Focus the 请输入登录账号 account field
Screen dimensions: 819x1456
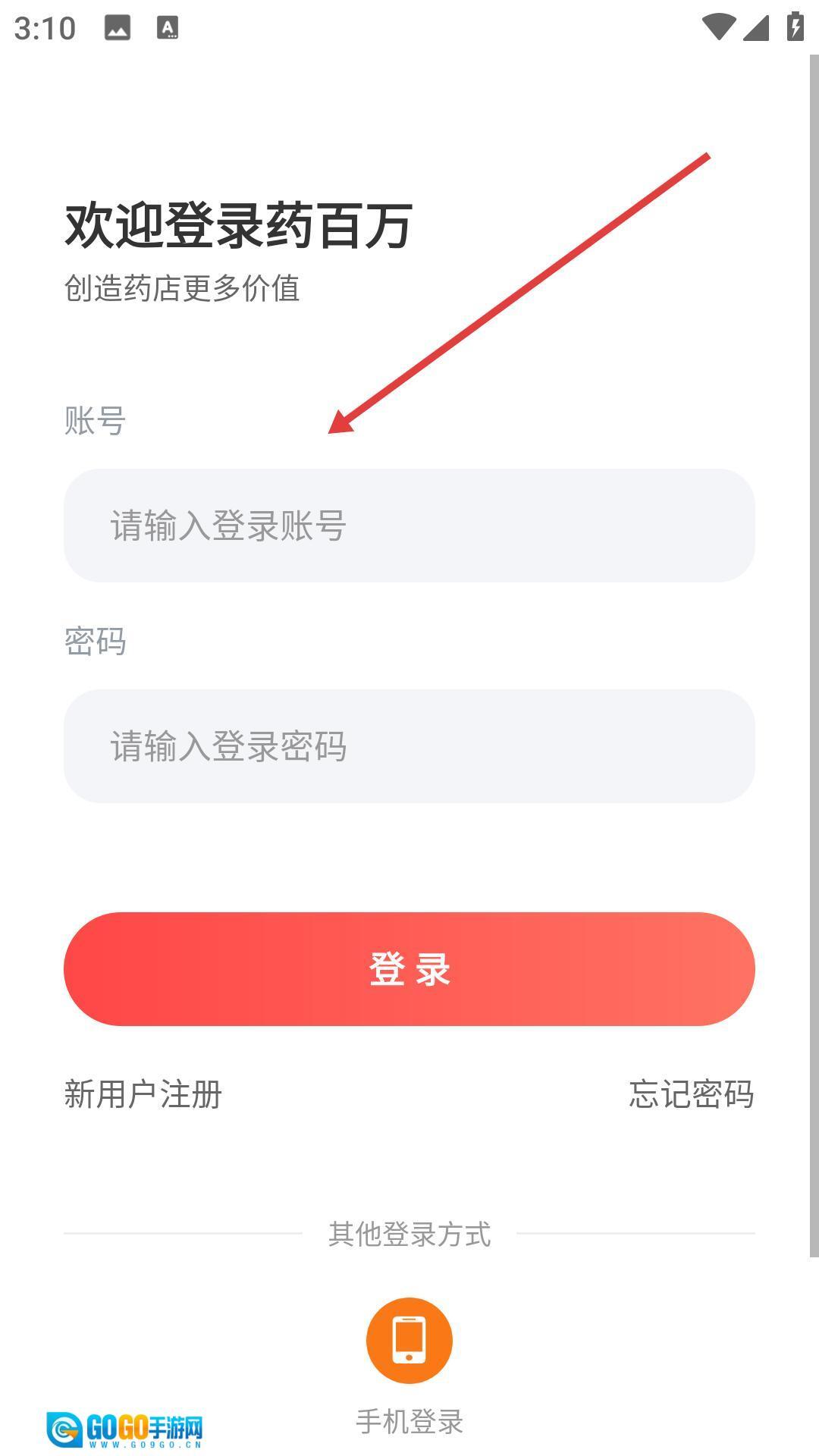click(x=409, y=526)
